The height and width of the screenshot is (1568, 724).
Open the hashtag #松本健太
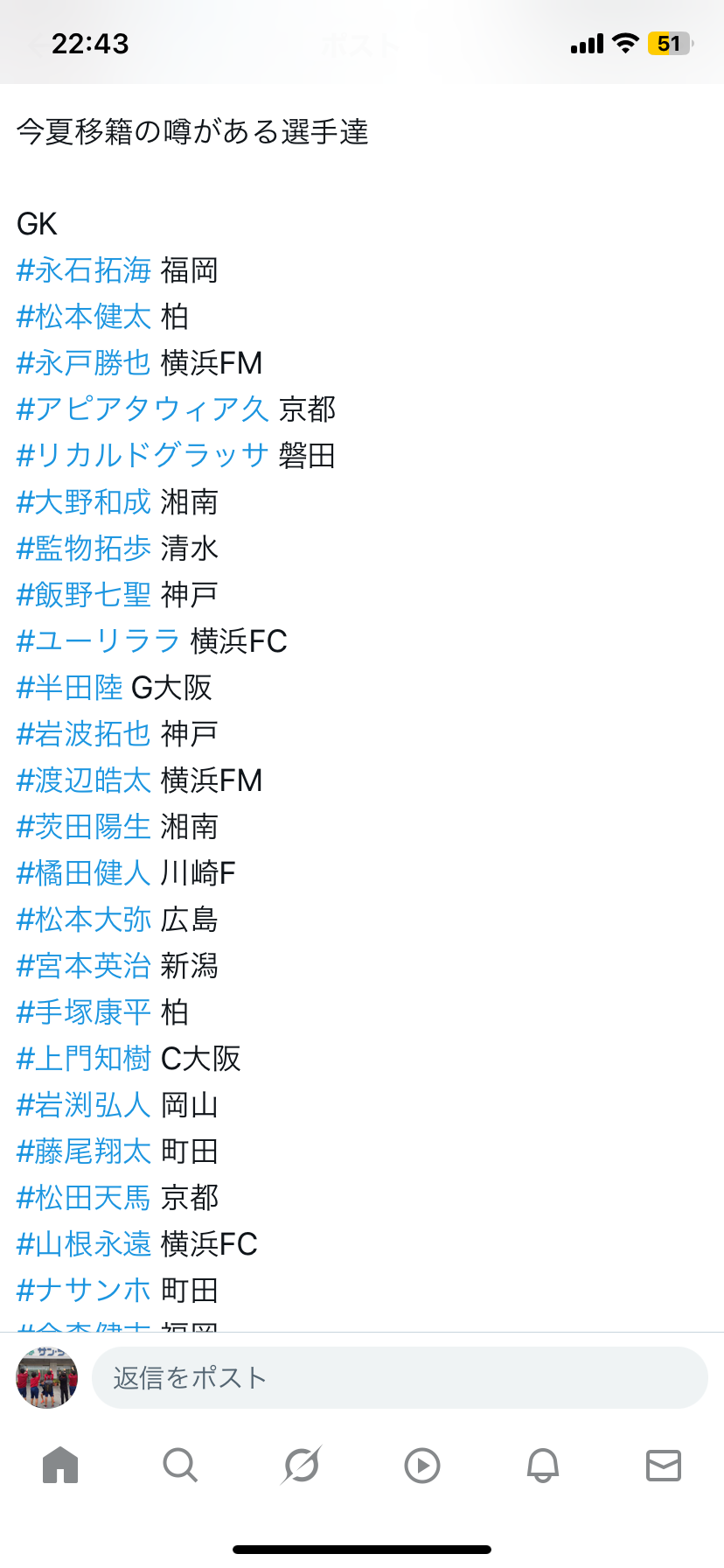tap(84, 317)
